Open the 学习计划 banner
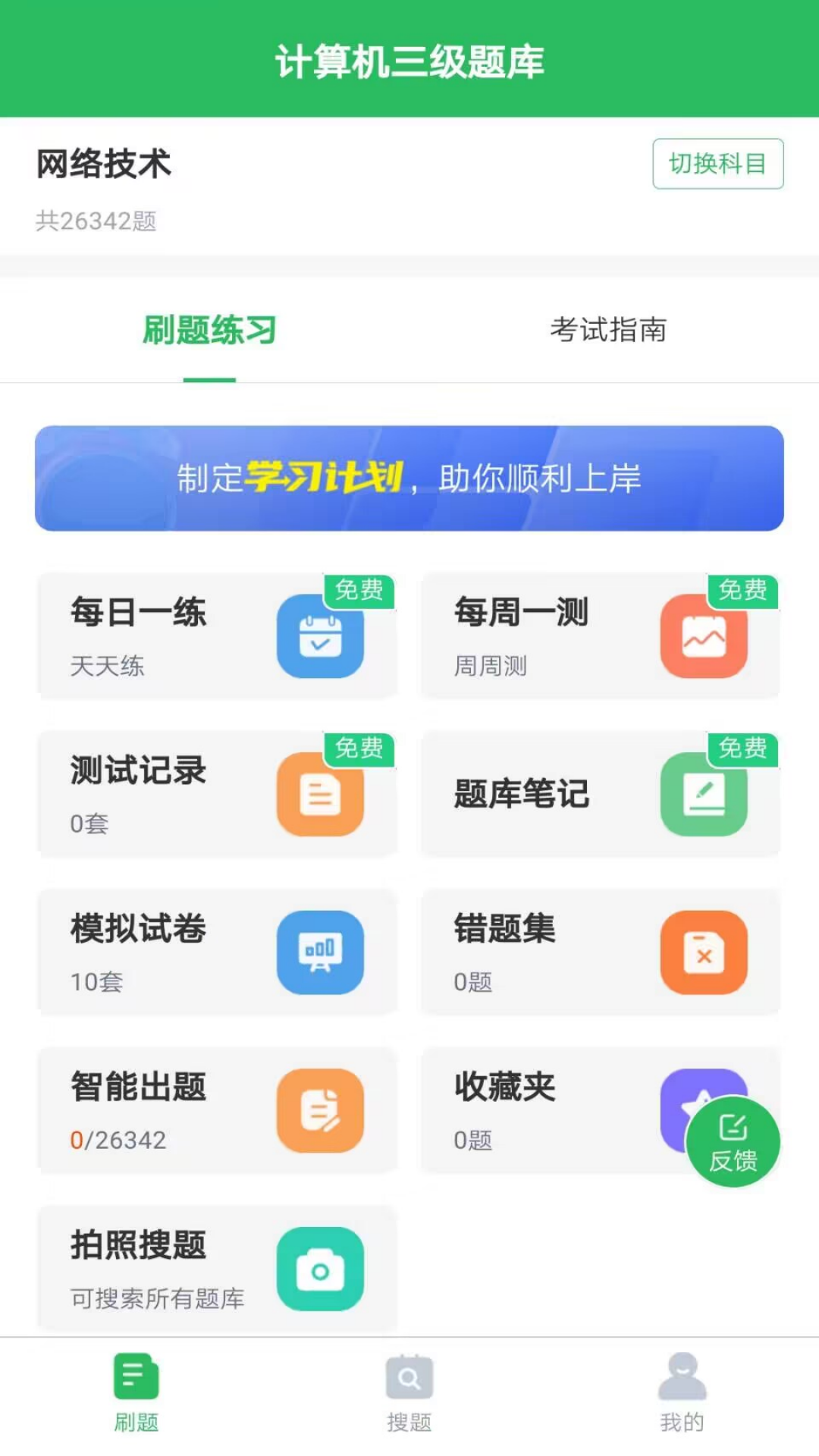Viewport: 819px width, 1456px height. pyautogui.click(x=409, y=478)
